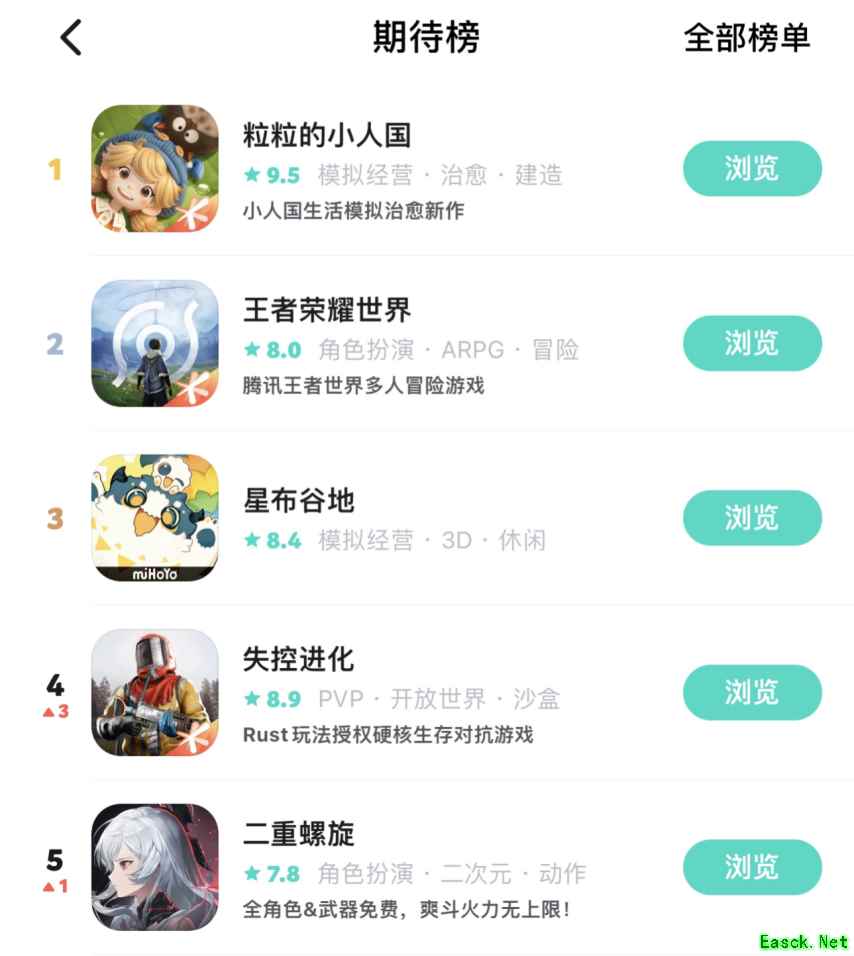Screen dimensions: 854x956
Task: Go back using the arrow icon
Action: click(71, 38)
